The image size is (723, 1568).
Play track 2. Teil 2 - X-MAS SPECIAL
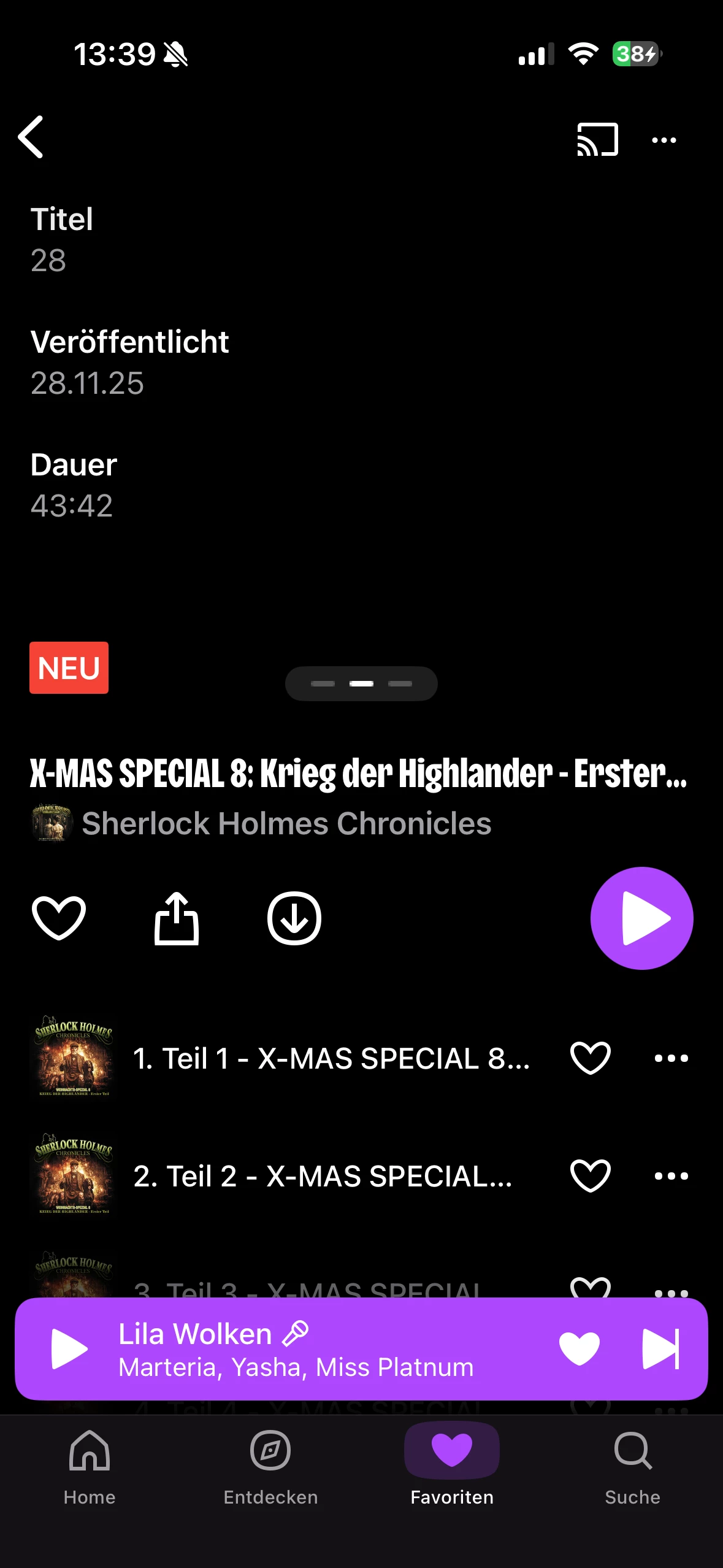tap(323, 1176)
